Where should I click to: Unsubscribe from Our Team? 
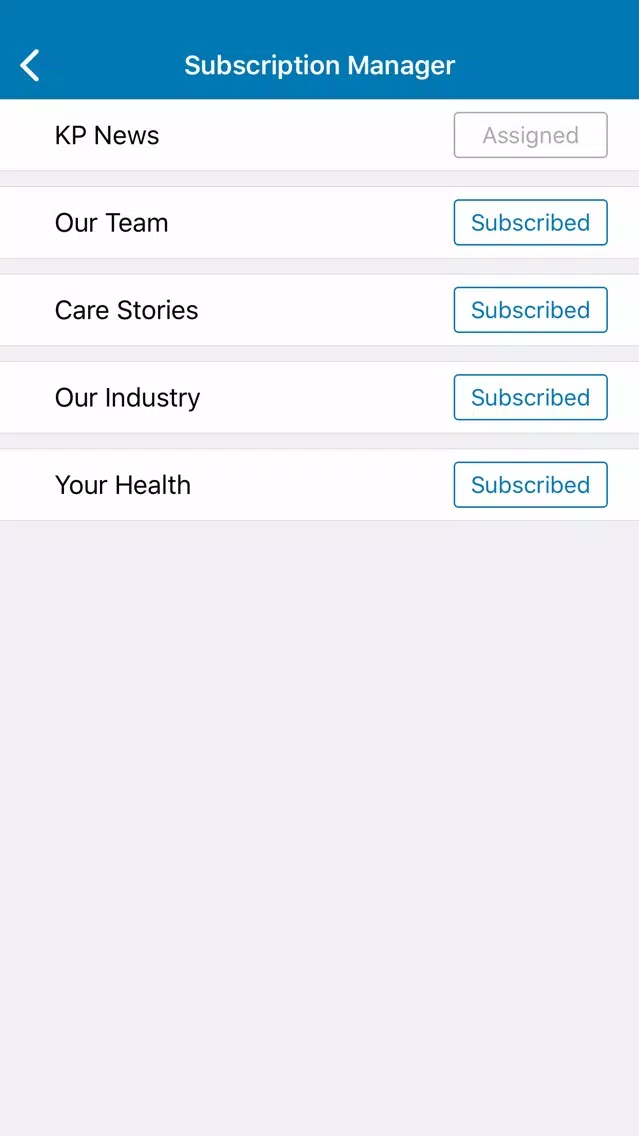[x=530, y=222]
